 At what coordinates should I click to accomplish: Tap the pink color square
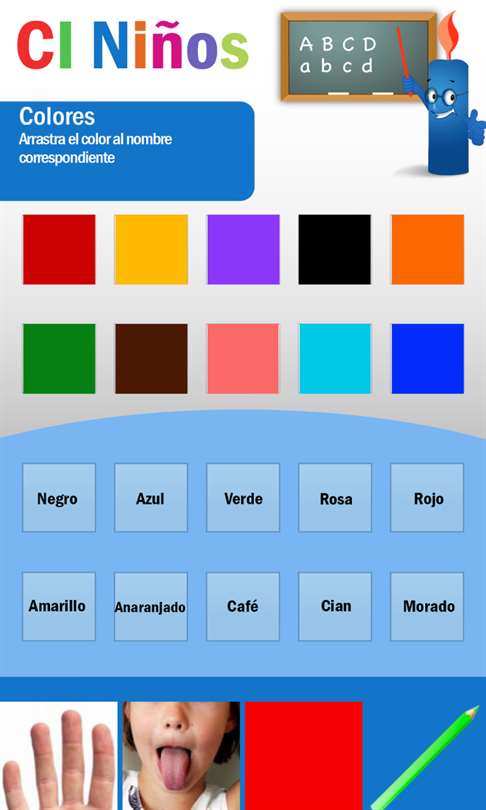pyautogui.click(x=243, y=359)
